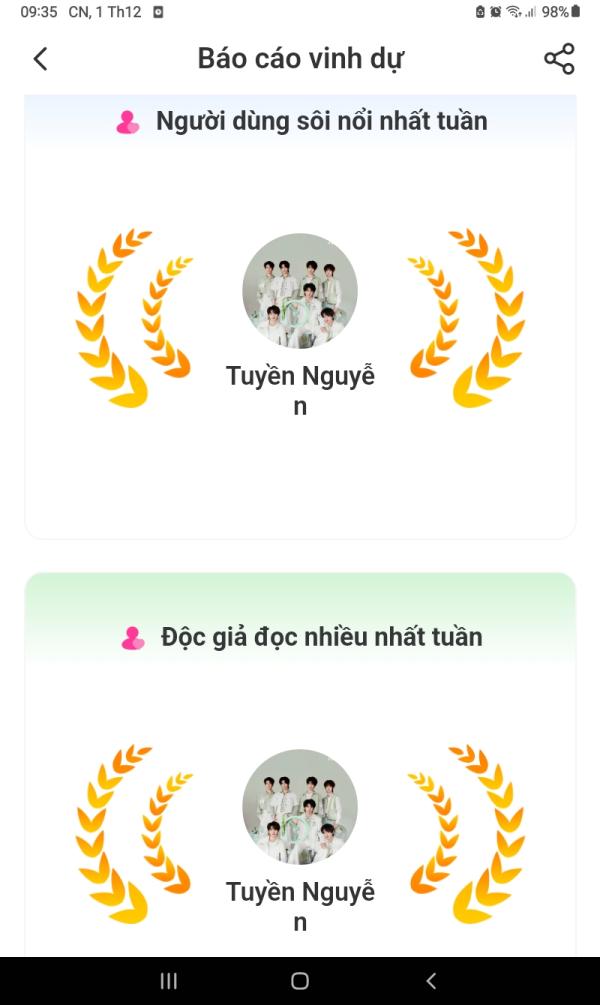Share the honor report
Screen dimensions: 600x1005
(x=559, y=59)
